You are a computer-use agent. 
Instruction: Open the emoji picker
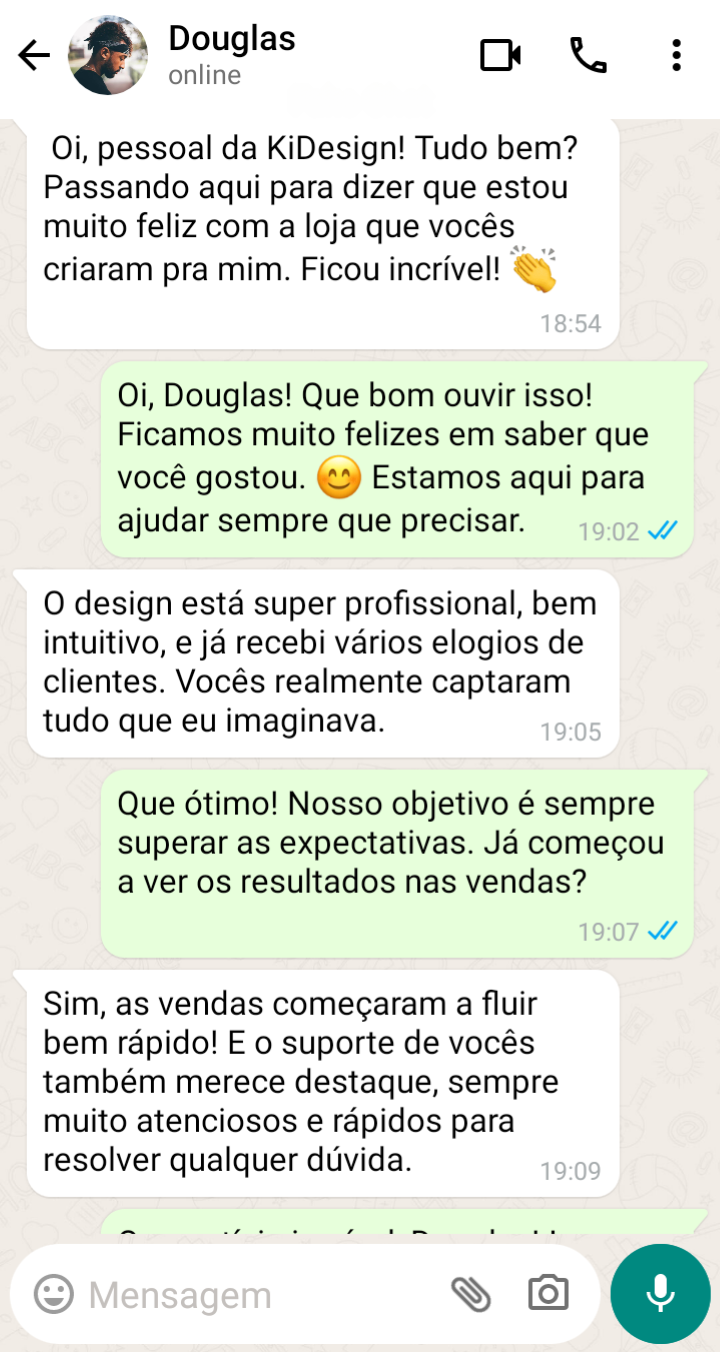(54, 1294)
